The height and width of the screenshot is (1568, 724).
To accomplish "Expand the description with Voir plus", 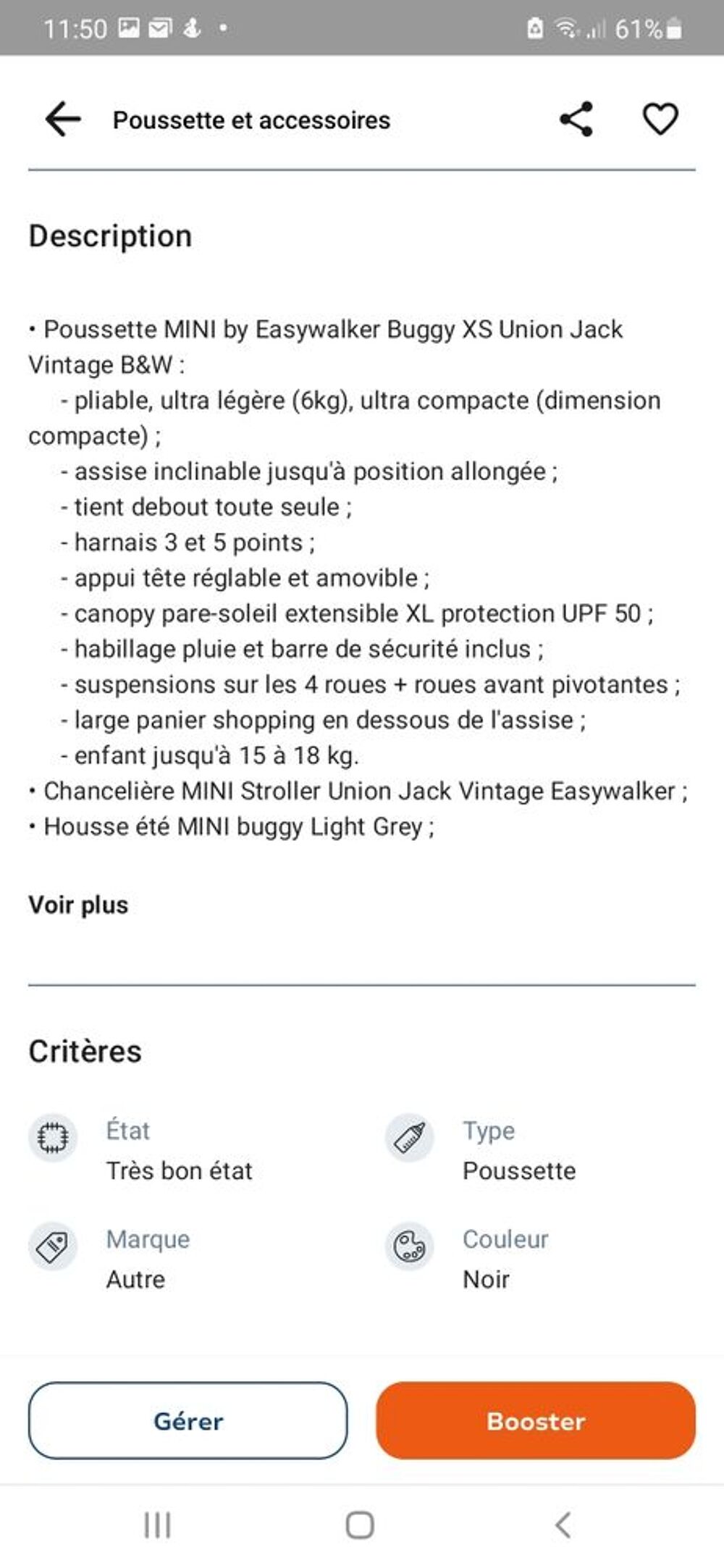I will pos(78,905).
